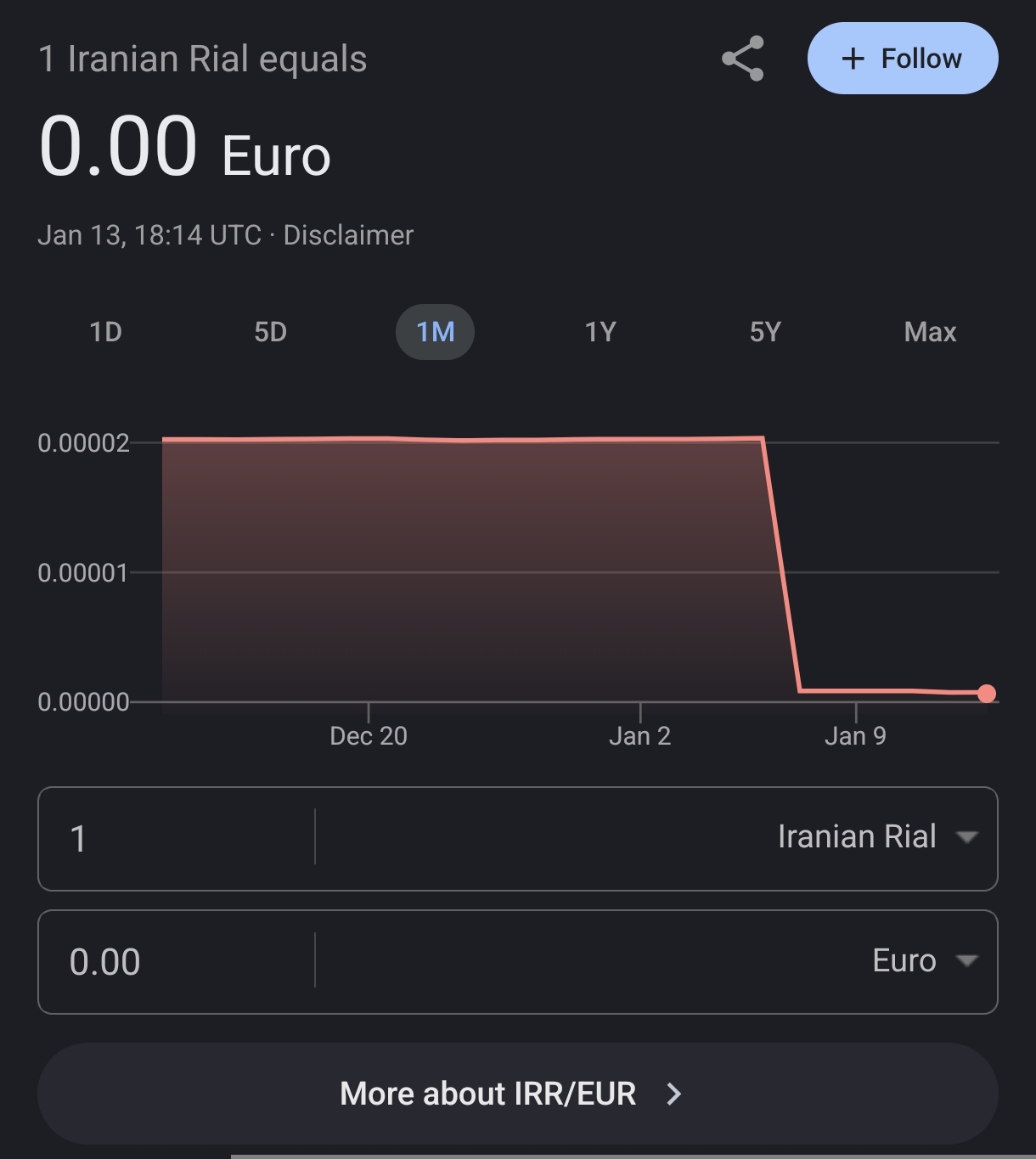Open the Disclaimer link
This screenshot has height=1159, width=1036.
click(348, 235)
